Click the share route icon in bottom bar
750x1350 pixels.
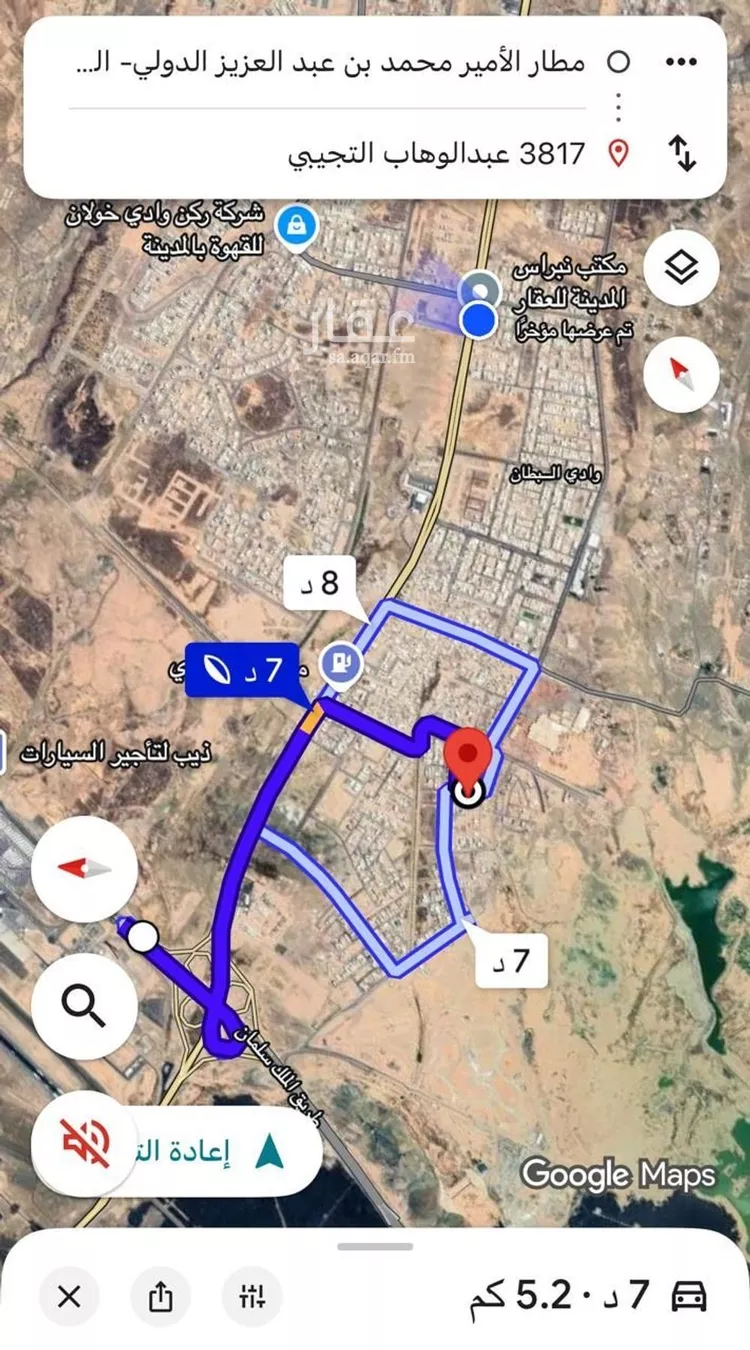tap(162, 1296)
